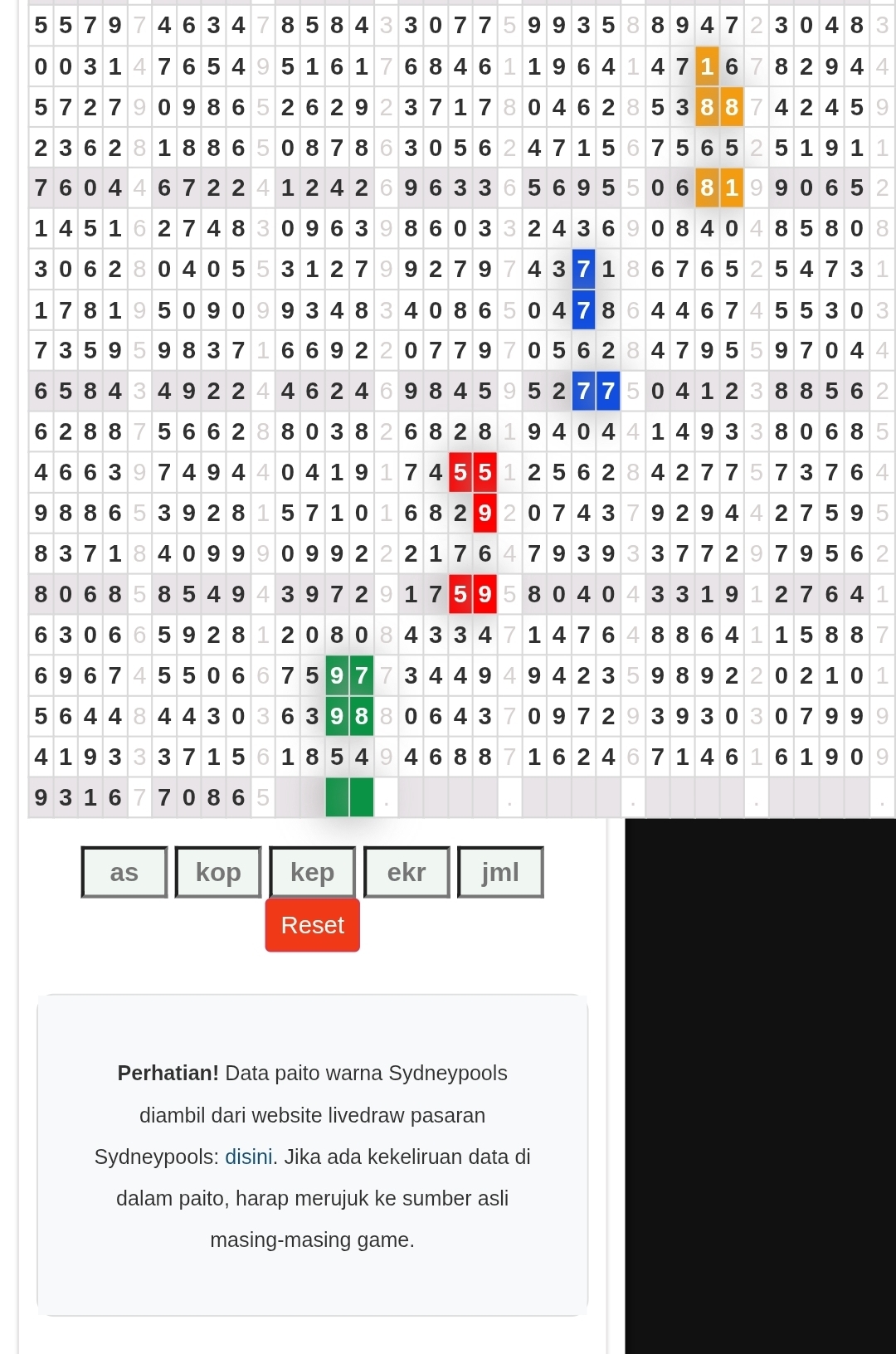Tap the 'jml' filter button
Screen dimensions: 896x1354
(500, 872)
